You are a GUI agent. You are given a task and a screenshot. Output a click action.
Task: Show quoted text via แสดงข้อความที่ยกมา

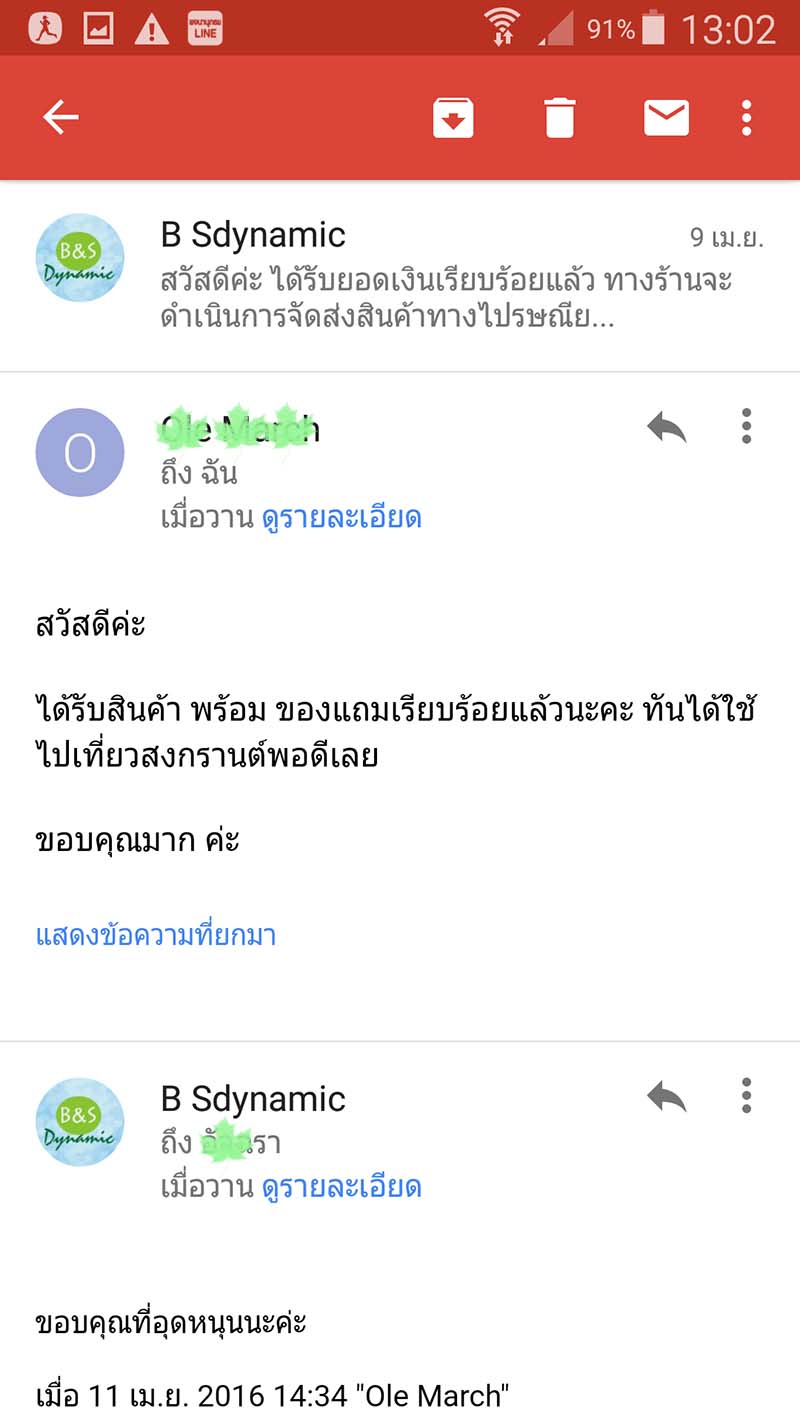[156, 936]
